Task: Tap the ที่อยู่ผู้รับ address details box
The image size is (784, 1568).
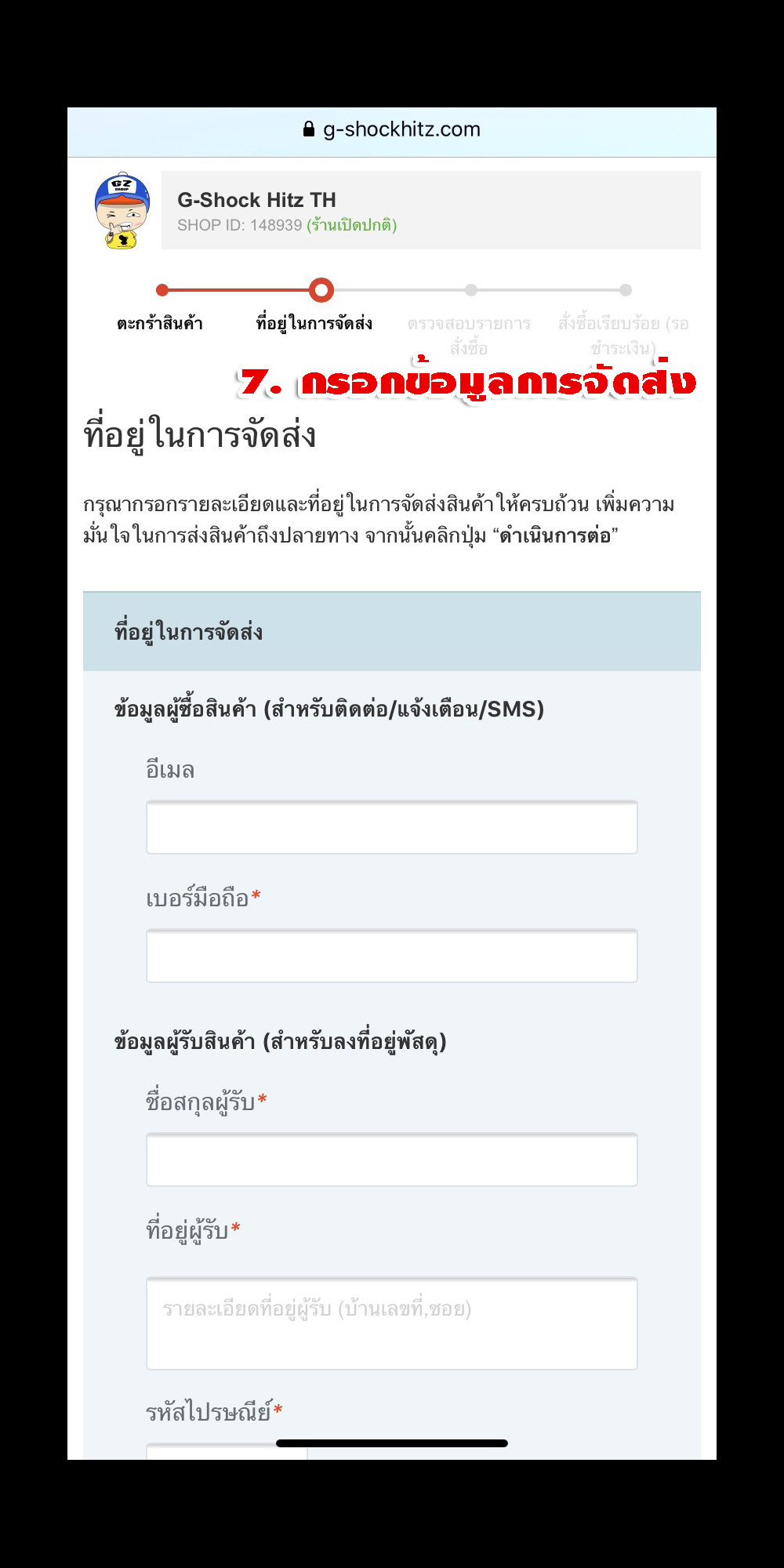Action: [x=392, y=1323]
